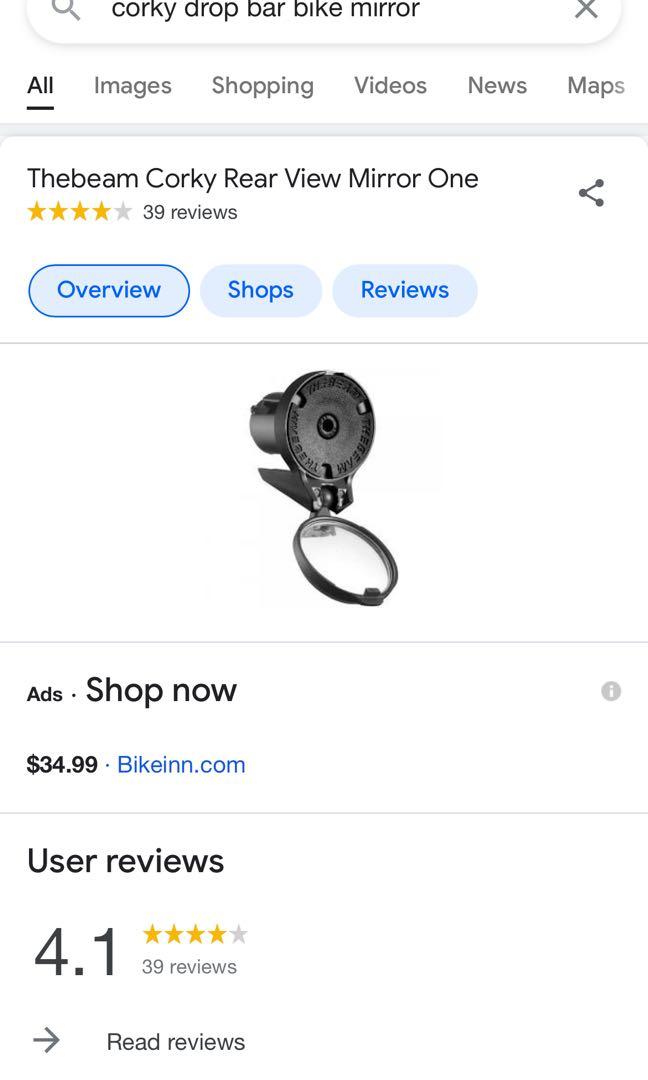This screenshot has width=648, height=1080.
Task: Tap the All tab
Action: [x=40, y=86]
